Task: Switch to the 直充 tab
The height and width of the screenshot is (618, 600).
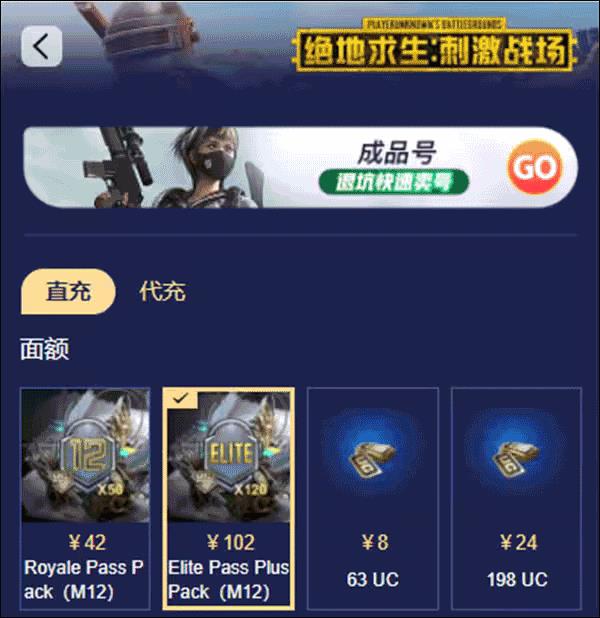Action: [68, 292]
